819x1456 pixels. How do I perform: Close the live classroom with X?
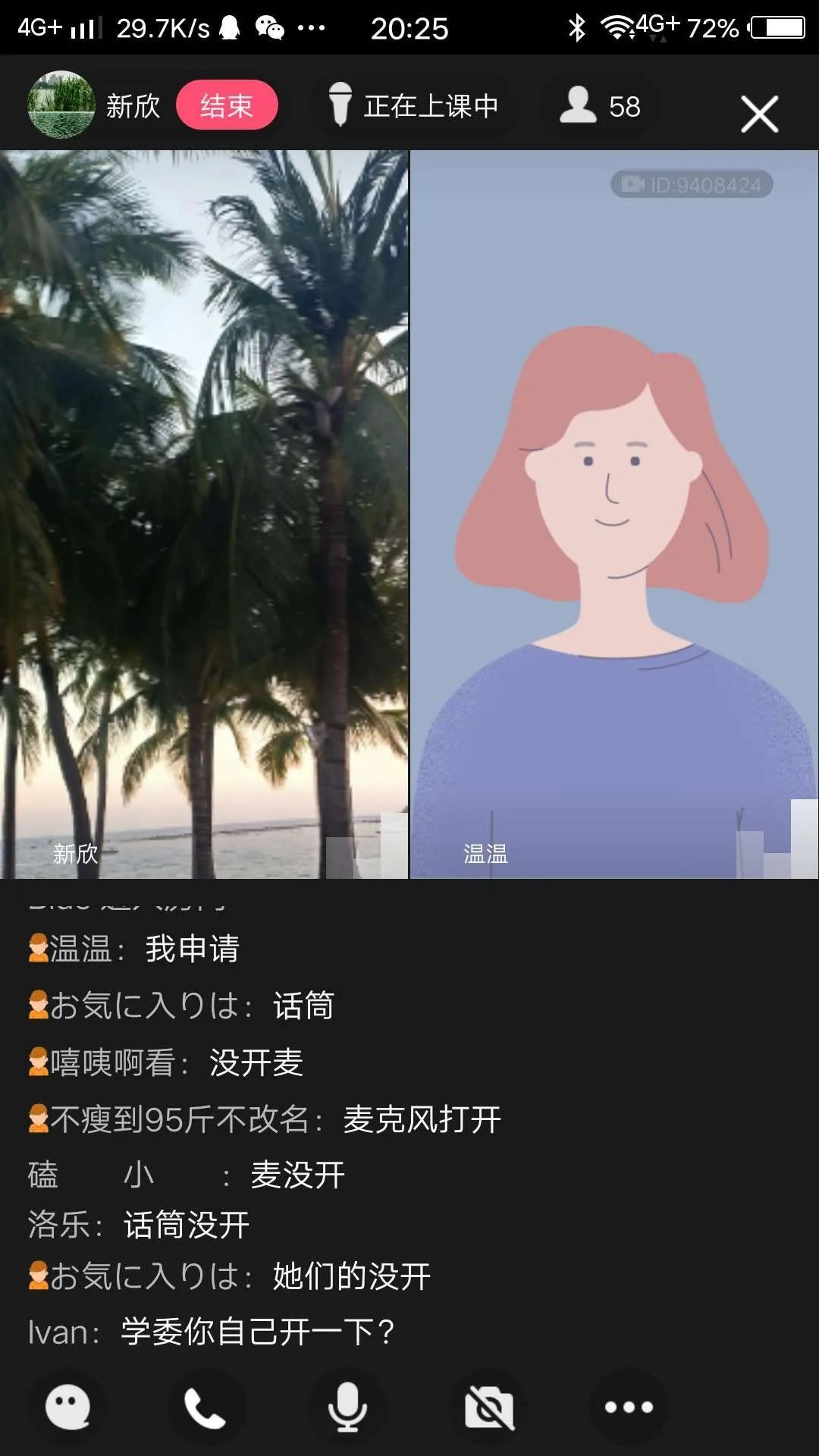click(x=759, y=114)
